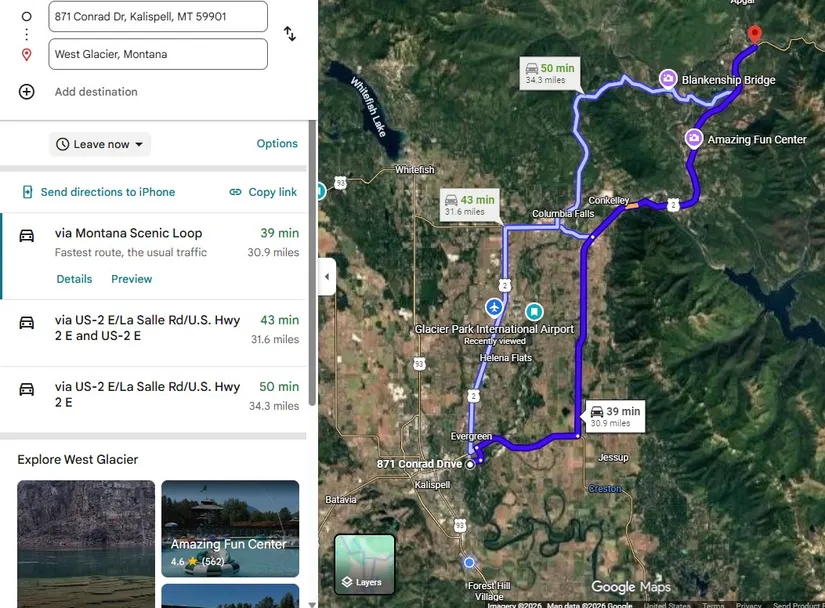Swap starting point and destination
The height and width of the screenshot is (608, 825).
coord(289,34)
